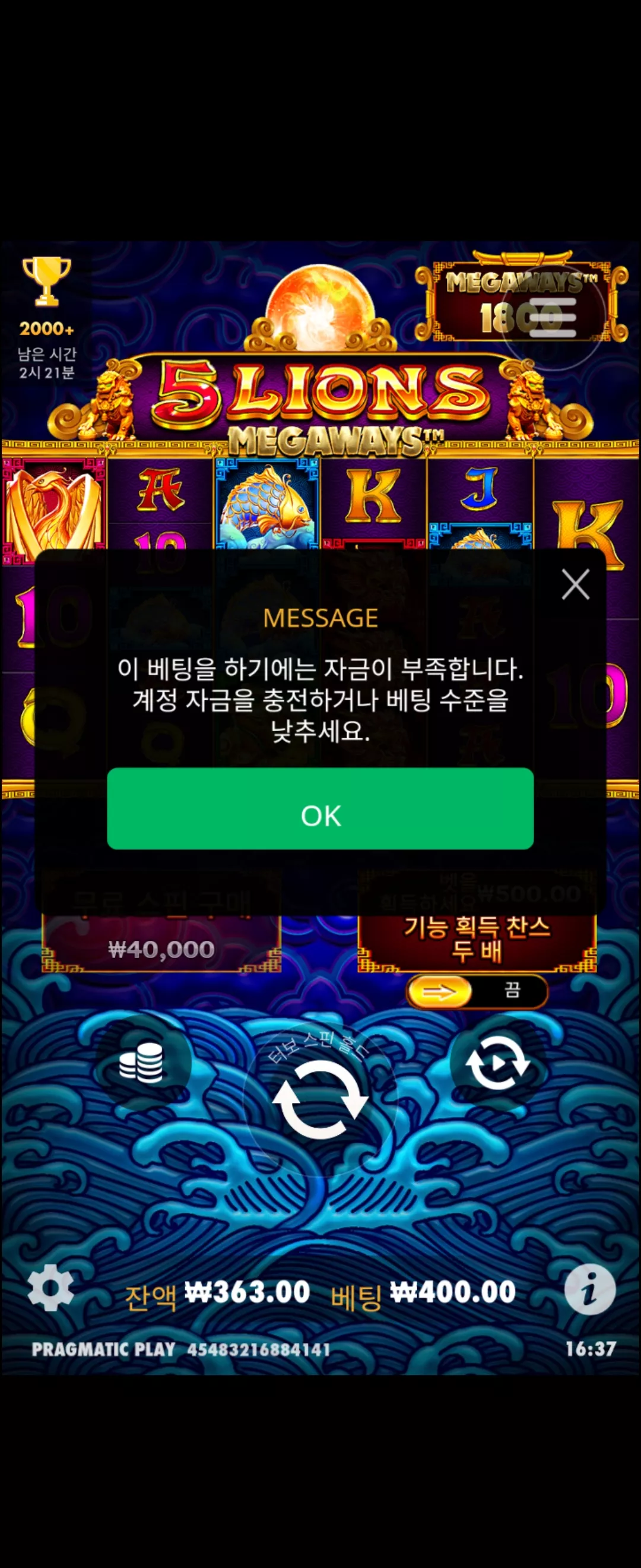This screenshot has height=1568, width=641.
Task: Buy free spins for ₩40,000
Action: point(161,922)
